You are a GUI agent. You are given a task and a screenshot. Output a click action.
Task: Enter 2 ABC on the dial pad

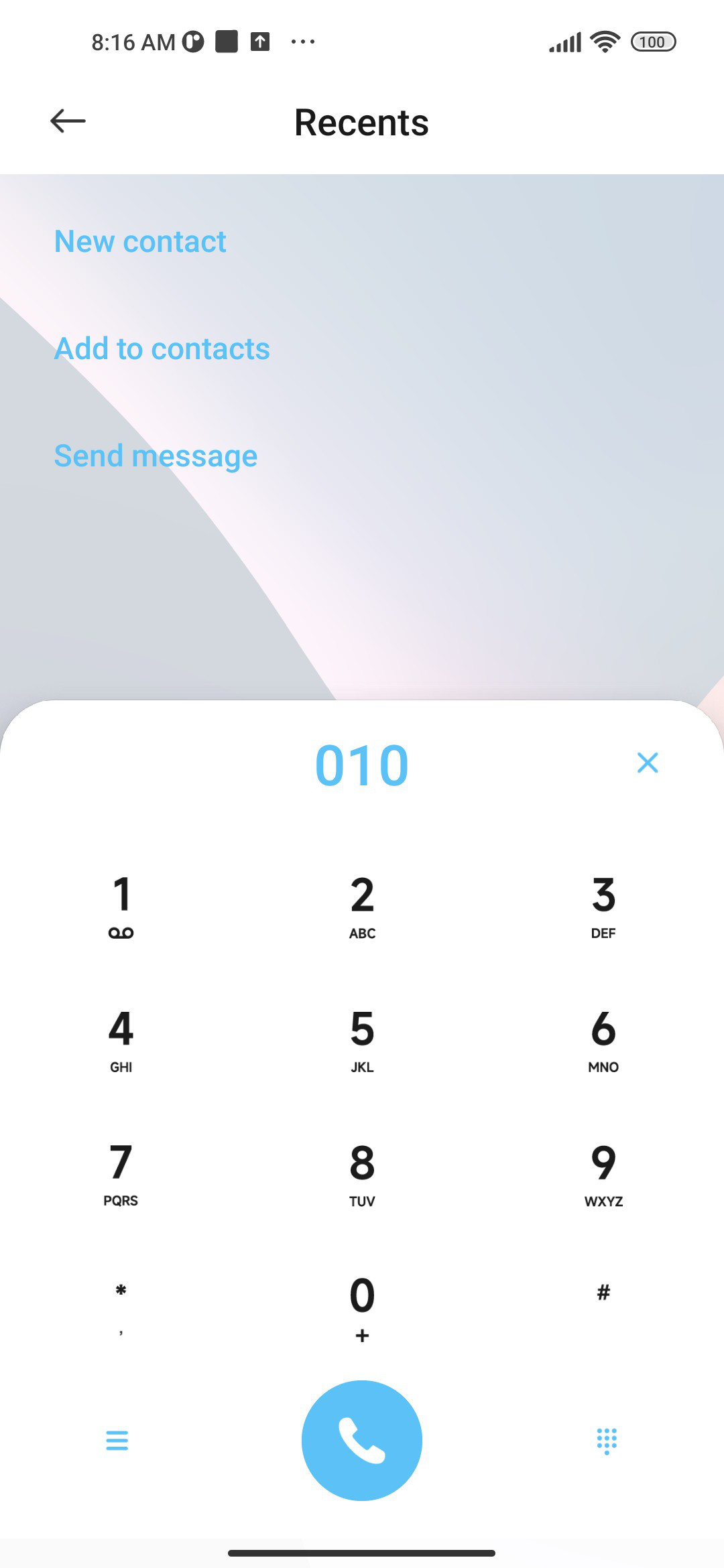point(362,906)
